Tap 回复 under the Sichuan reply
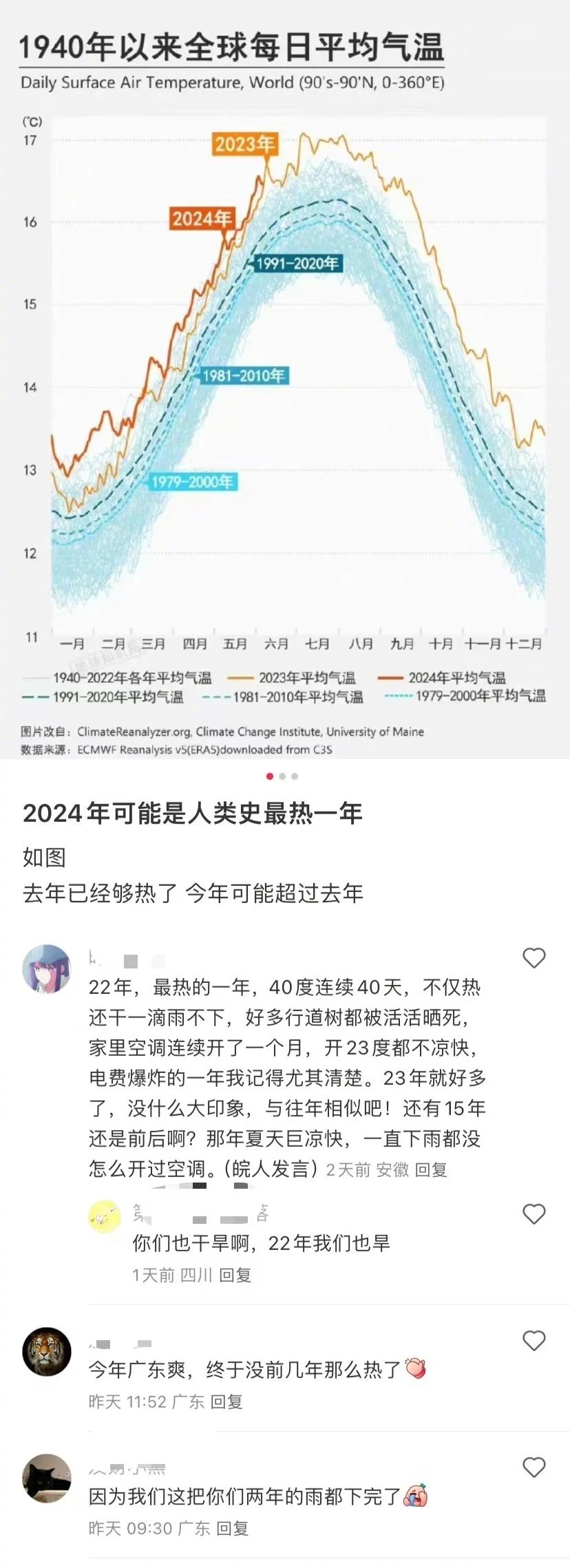 click(x=235, y=1275)
